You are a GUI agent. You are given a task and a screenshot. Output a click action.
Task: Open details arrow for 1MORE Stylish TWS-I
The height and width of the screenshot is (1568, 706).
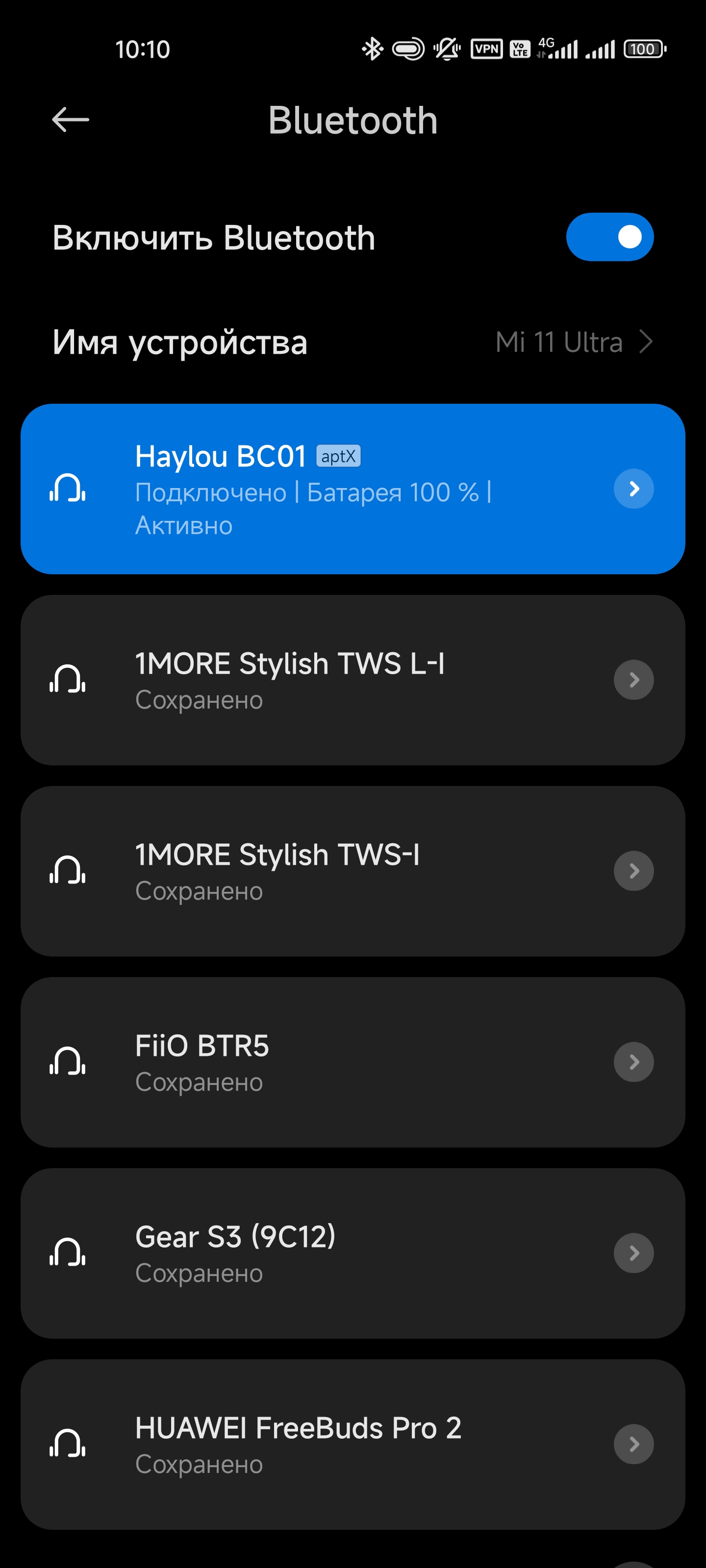pyautogui.click(x=633, y=871)
